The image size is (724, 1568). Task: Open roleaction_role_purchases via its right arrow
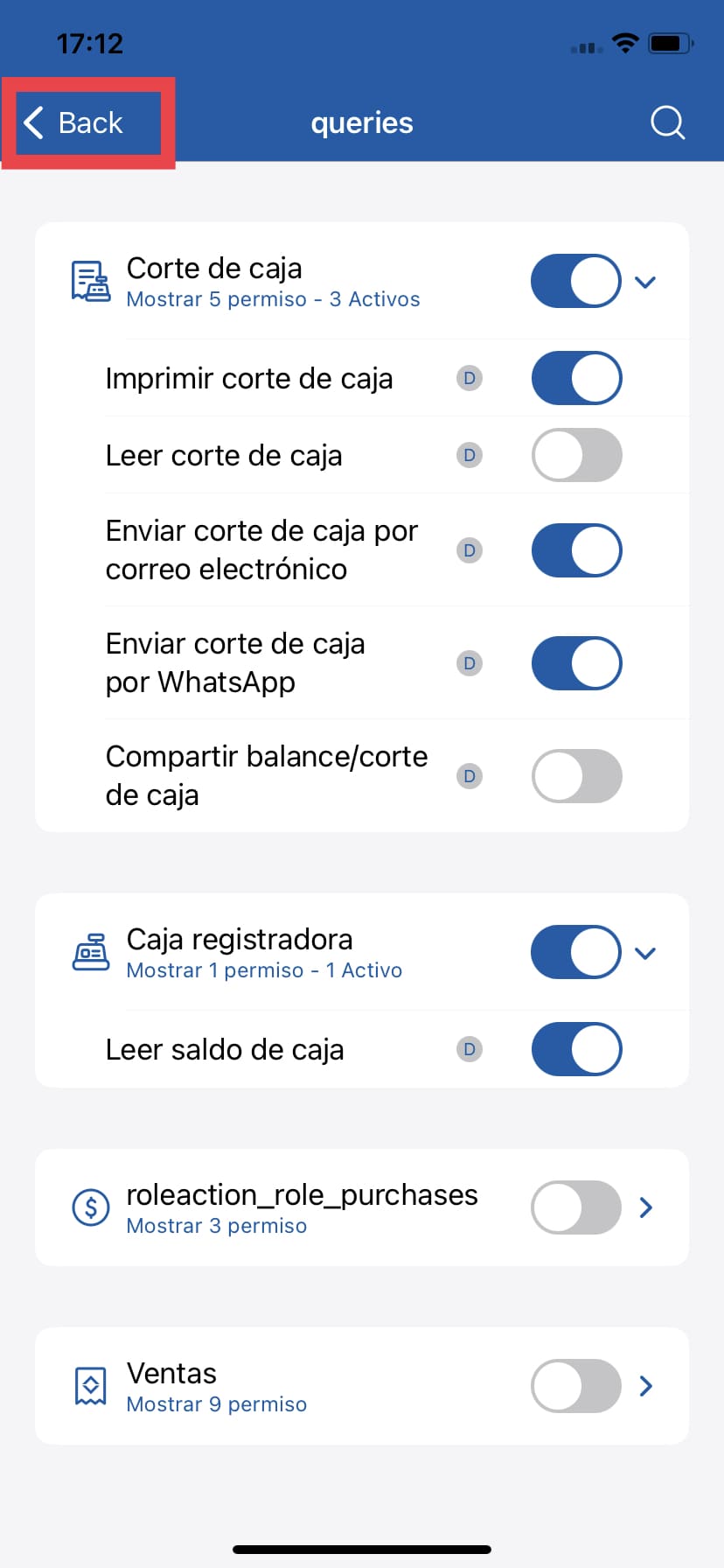pos(645,1207)
